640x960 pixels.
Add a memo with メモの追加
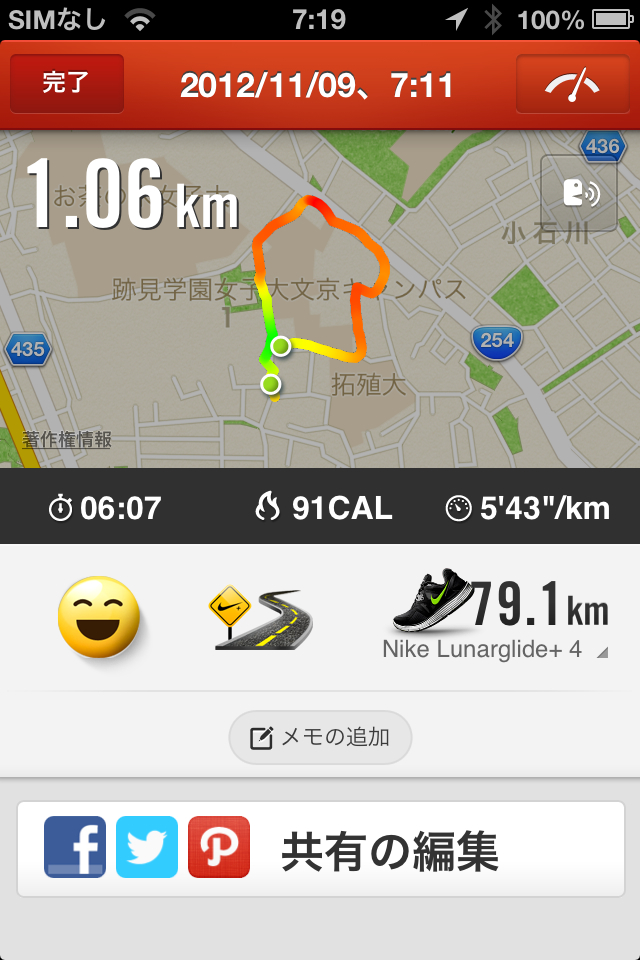[x=320, y=738]
